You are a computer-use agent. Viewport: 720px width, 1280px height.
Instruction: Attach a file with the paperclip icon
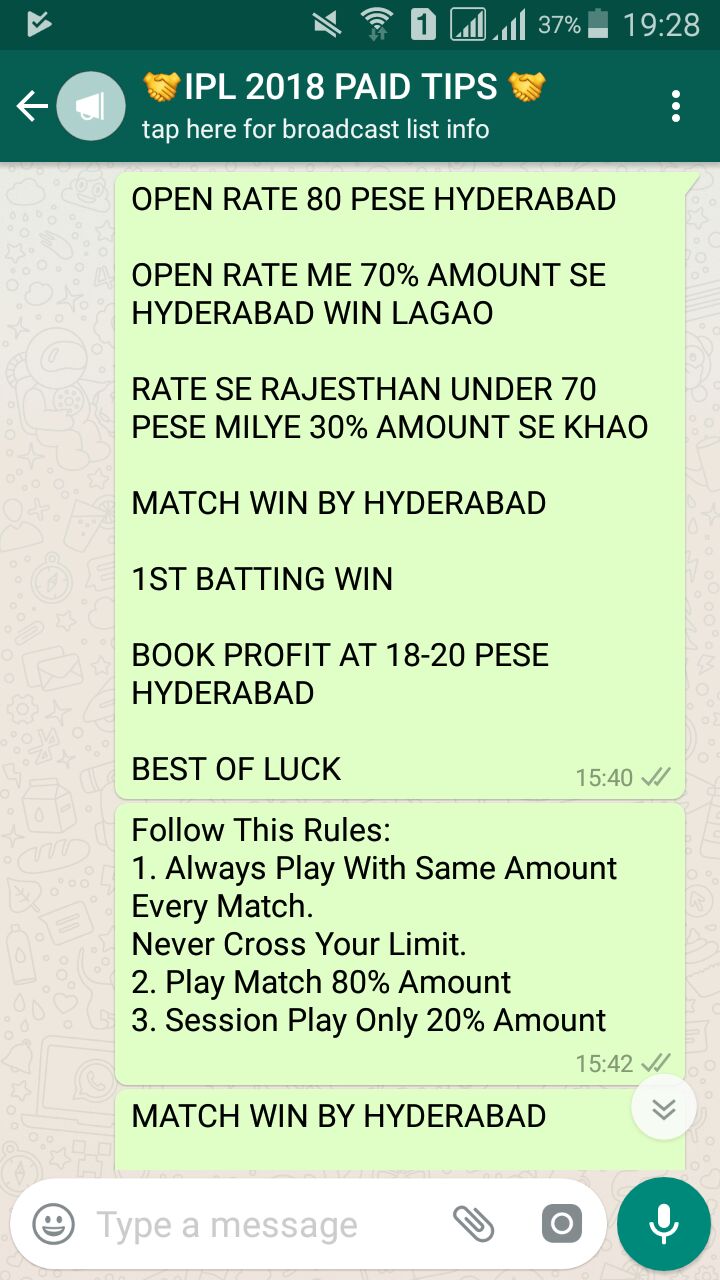474,1224
